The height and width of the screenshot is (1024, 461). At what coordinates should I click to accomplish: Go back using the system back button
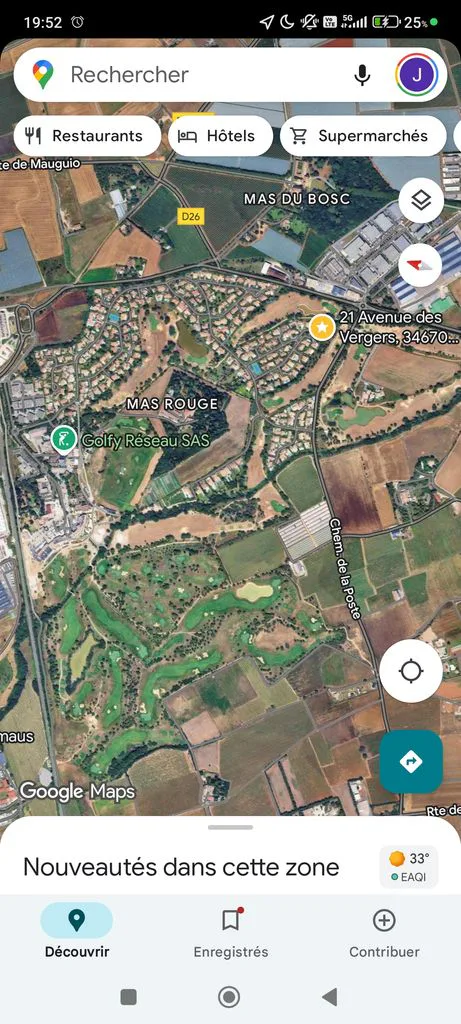click(330, 997)
